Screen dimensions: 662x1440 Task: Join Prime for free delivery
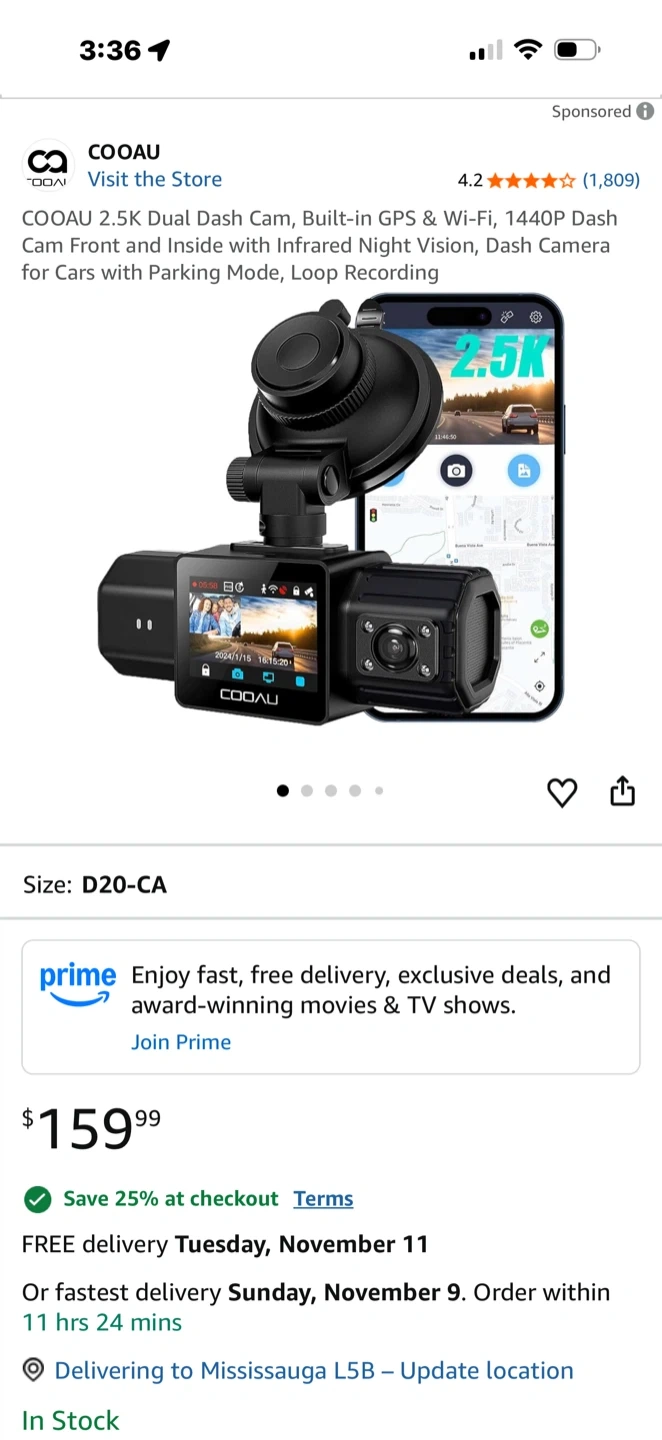coord(181,1042)
